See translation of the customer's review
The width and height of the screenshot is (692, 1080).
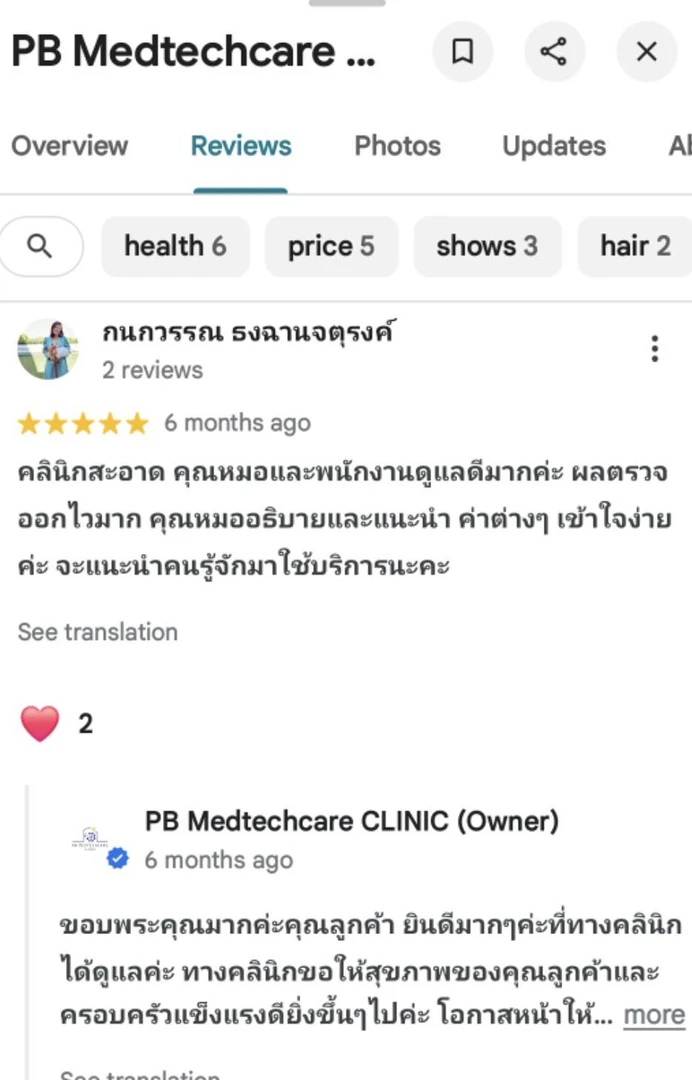(98, 632)
